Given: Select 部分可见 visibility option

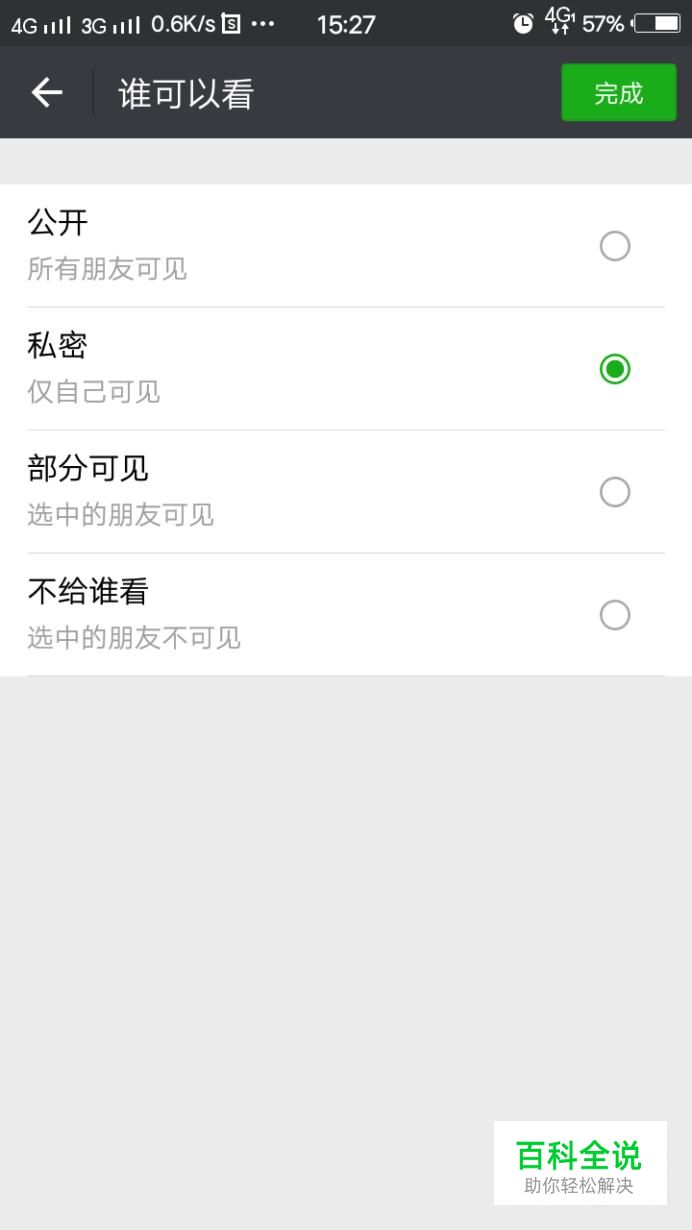Looking at the screenshot, I should point(346,492).
